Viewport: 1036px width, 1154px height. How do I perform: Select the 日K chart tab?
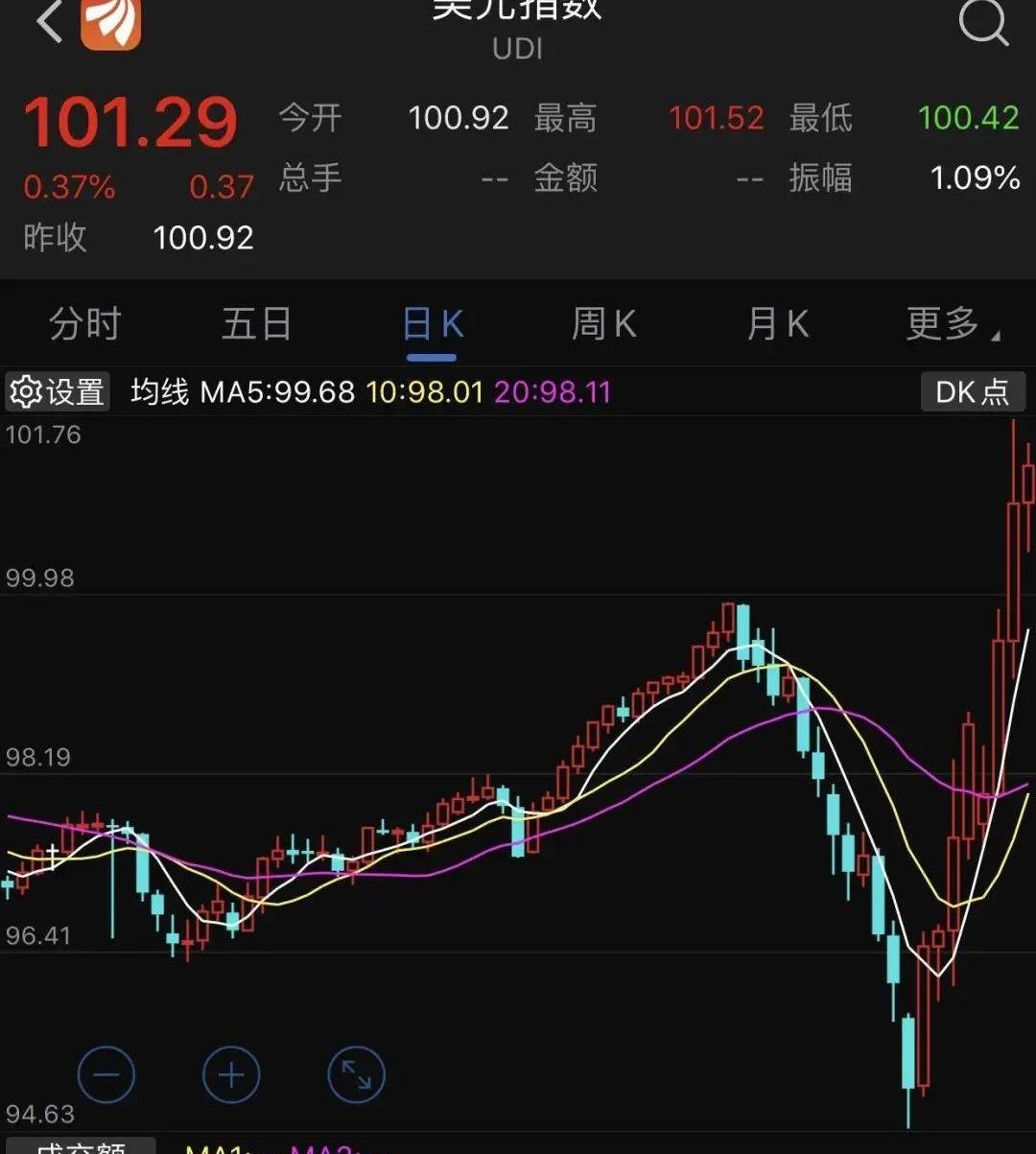[432, 324]
